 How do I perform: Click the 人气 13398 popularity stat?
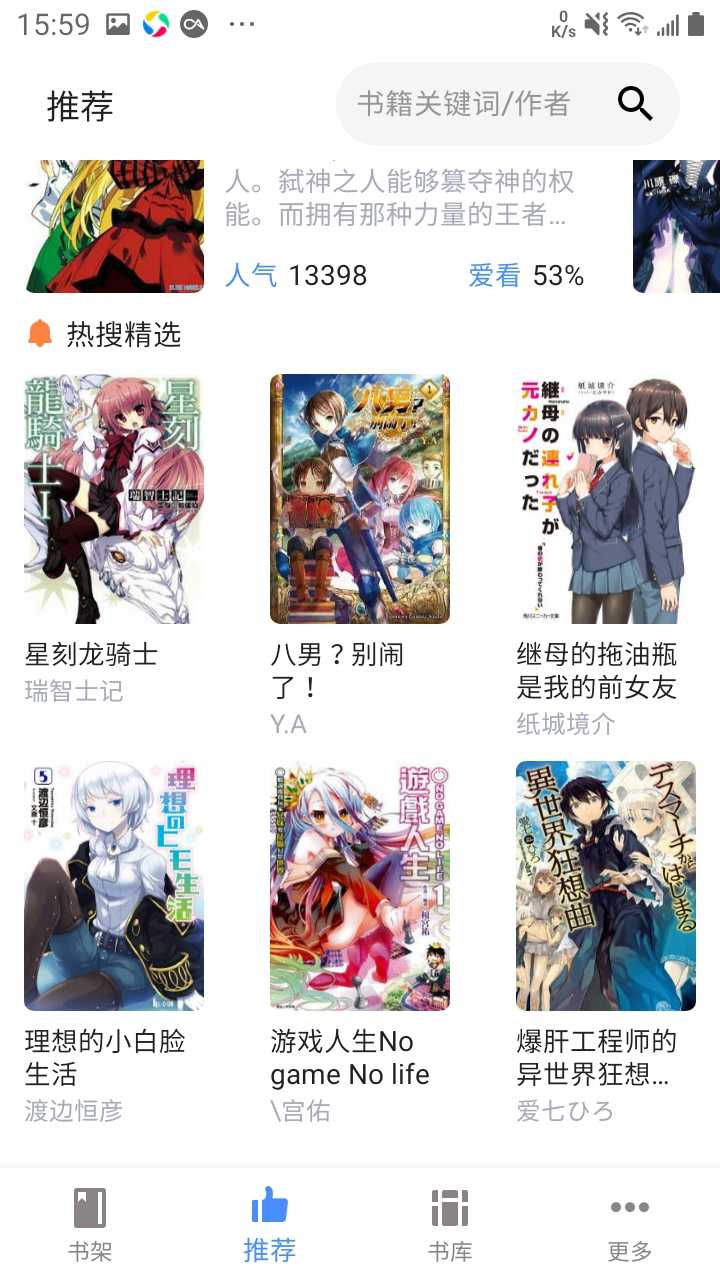(300, 275)
